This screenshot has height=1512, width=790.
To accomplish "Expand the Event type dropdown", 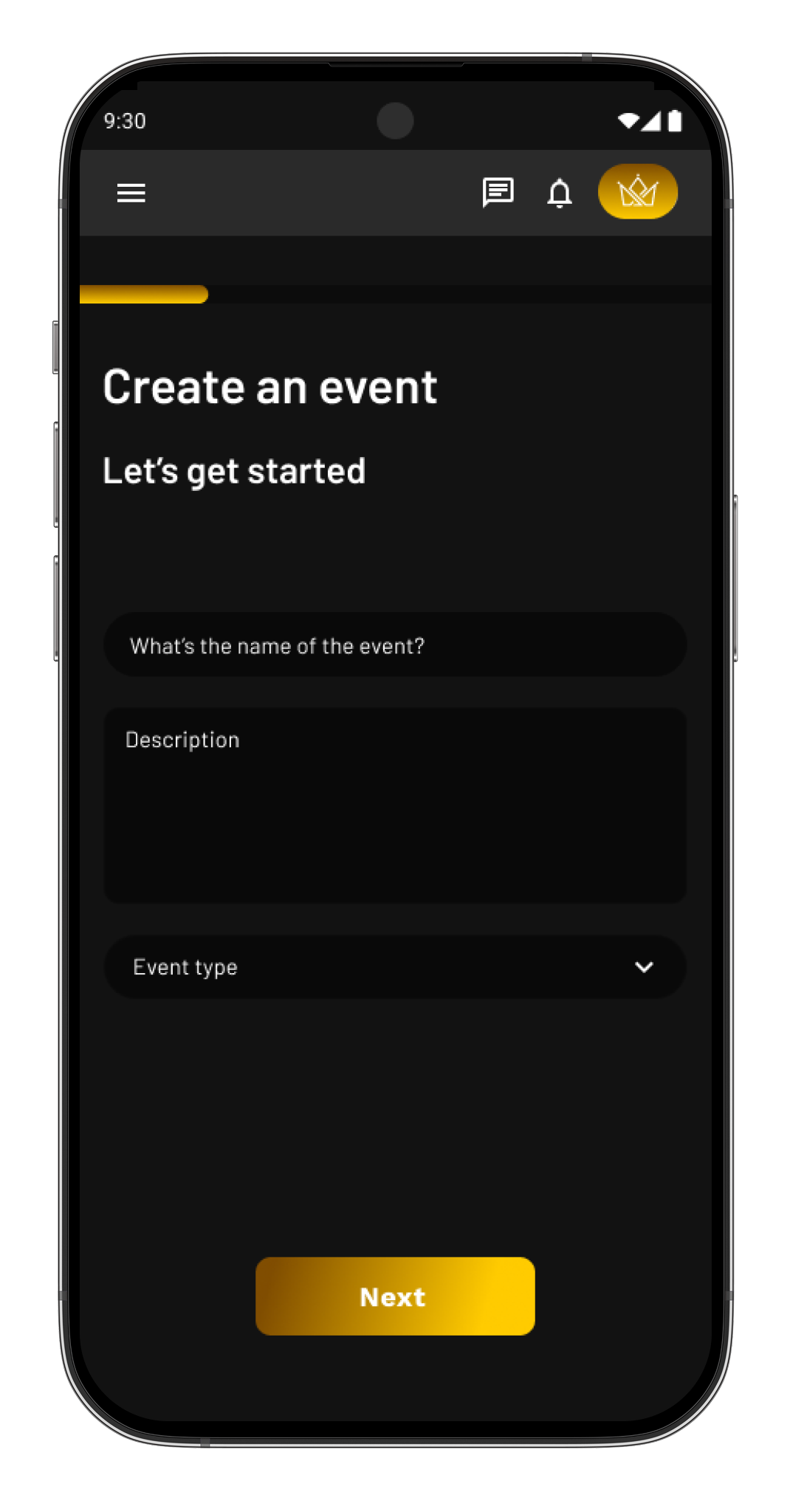I will [395, 967].
